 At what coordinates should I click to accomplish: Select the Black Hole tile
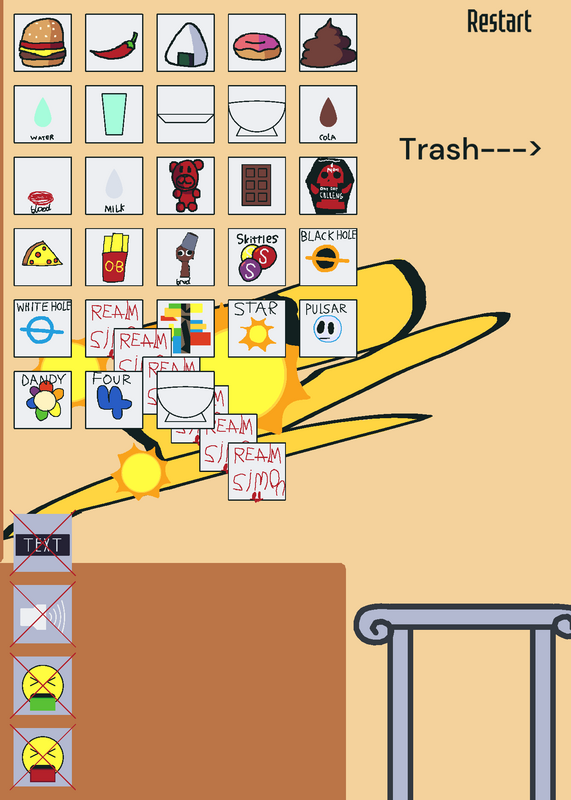[x=329, y=257]
